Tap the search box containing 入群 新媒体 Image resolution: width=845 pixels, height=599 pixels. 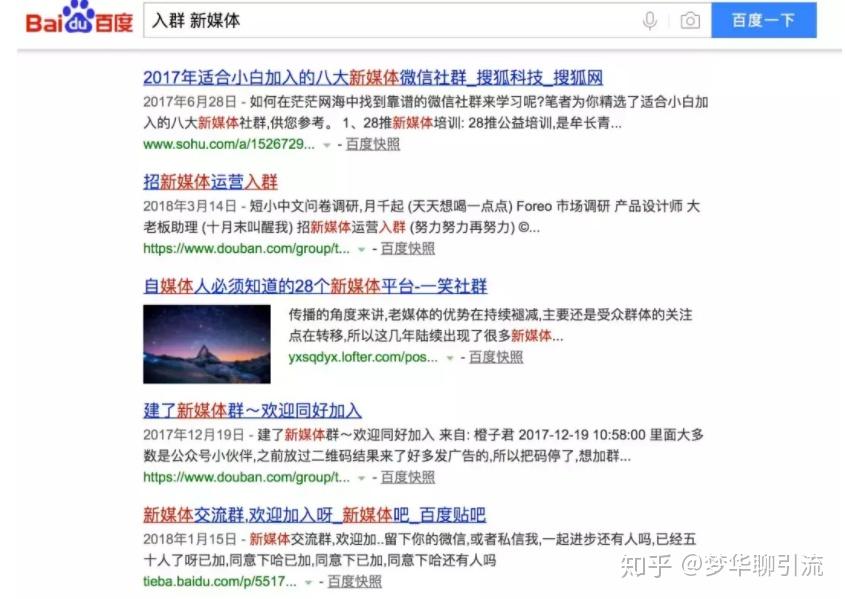(x=390, y=20)
